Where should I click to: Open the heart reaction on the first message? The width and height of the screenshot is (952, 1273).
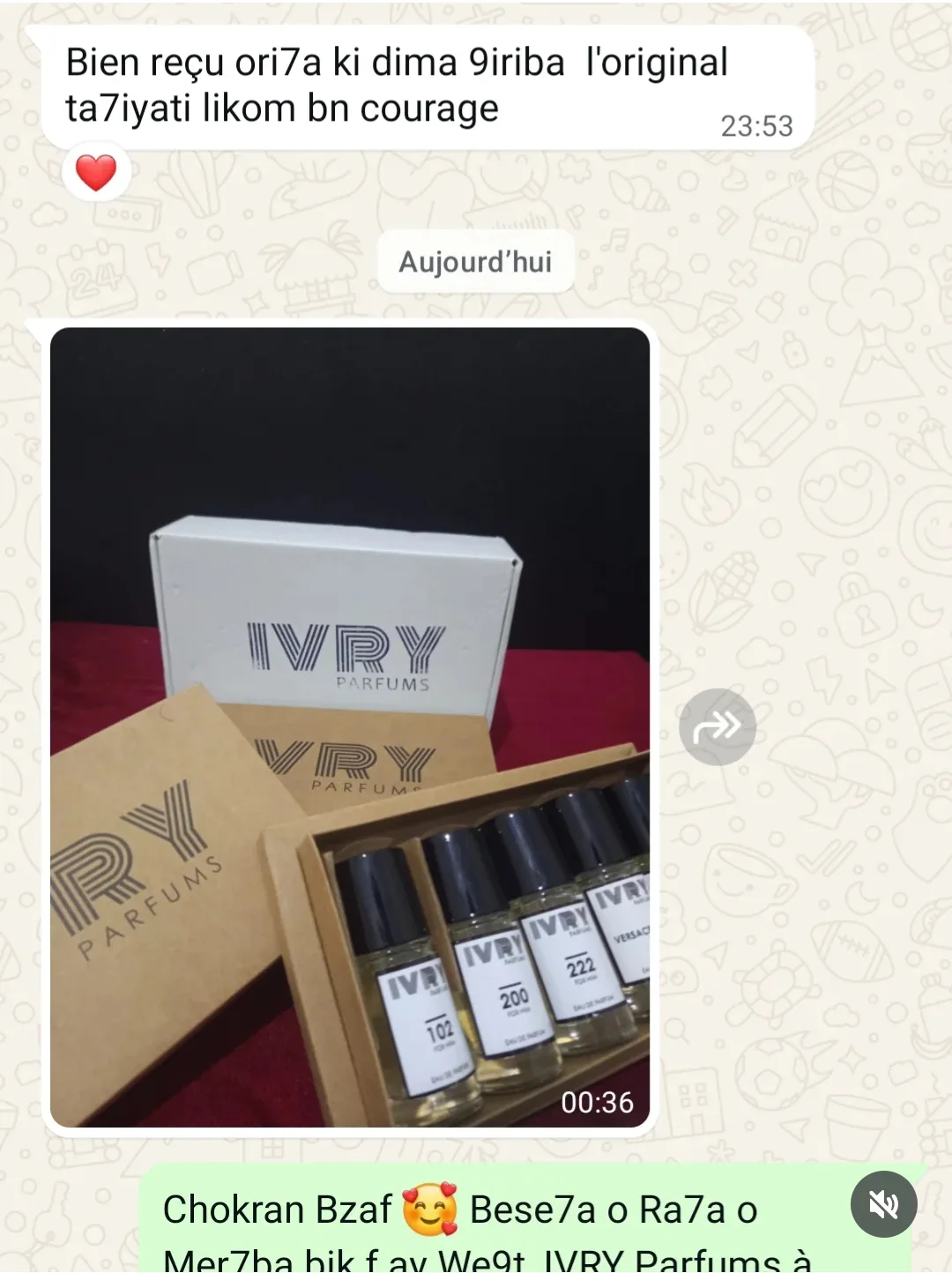pos(96,172)
